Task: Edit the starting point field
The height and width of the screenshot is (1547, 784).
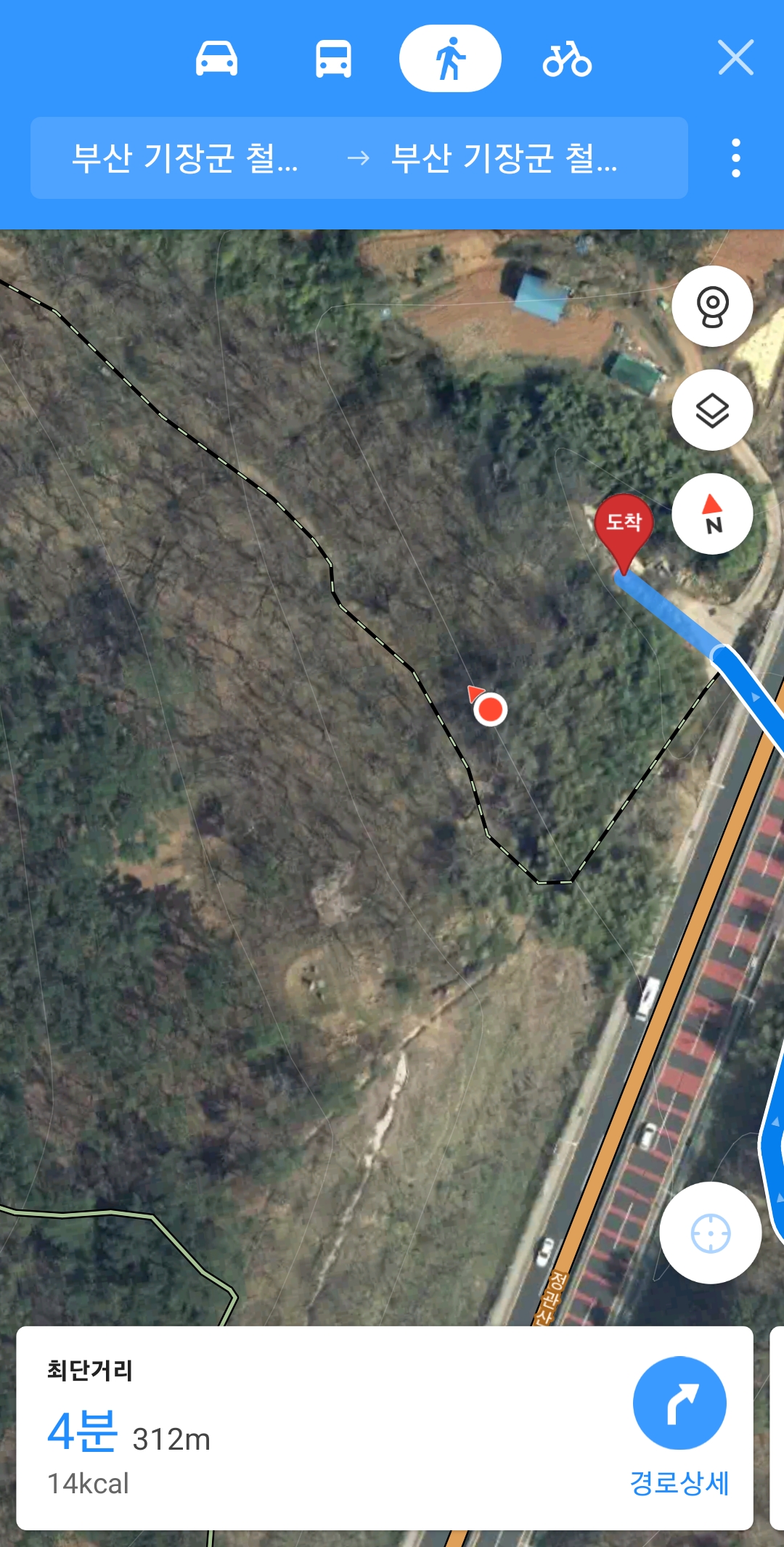Action: pos(185,158)
